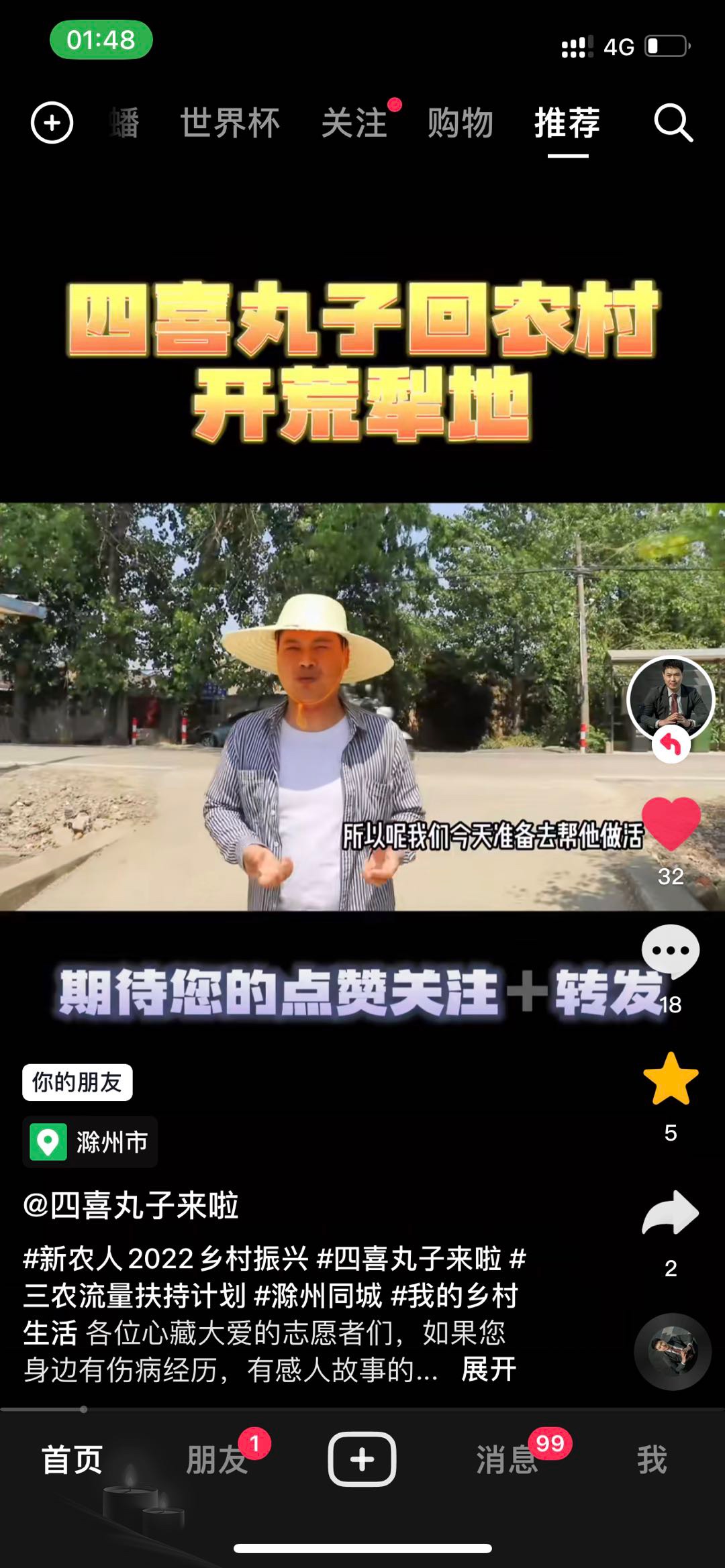
Task: Switch to the 关注 tab
Action: 354,123
